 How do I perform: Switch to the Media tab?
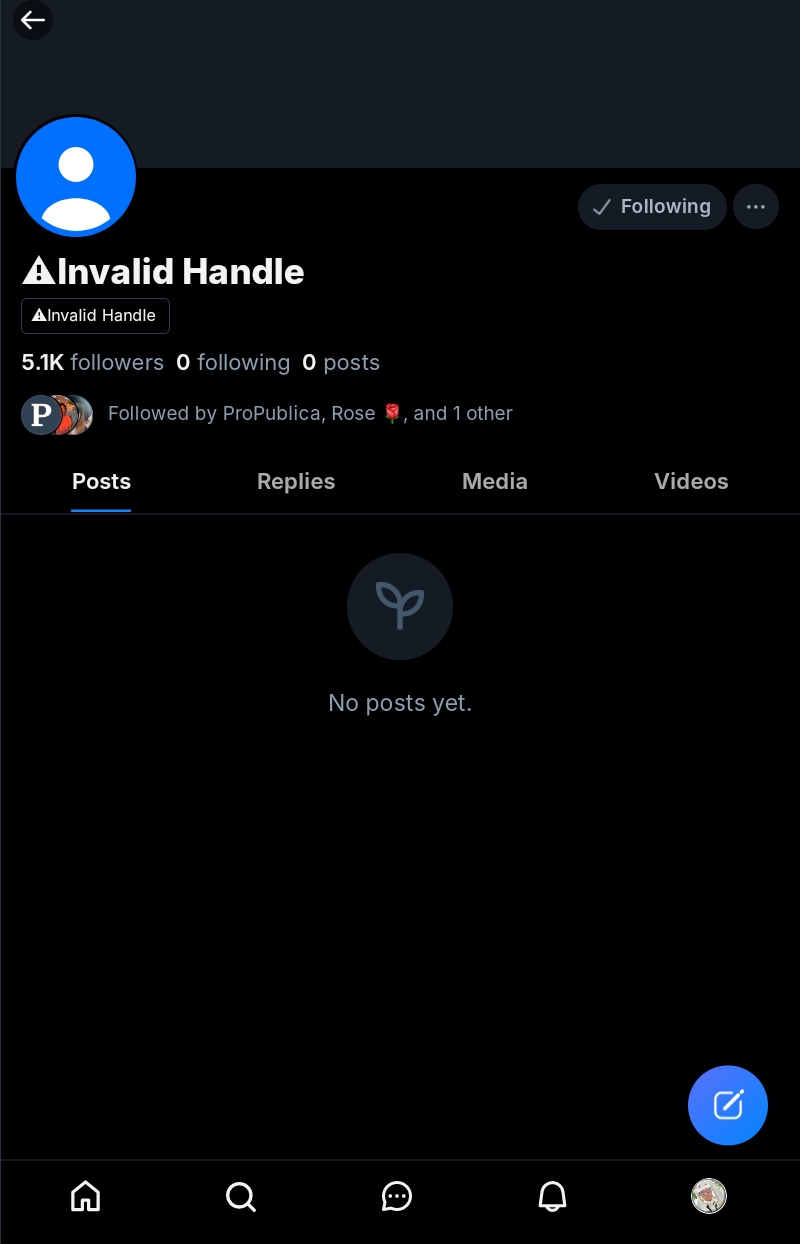[494, 482]
